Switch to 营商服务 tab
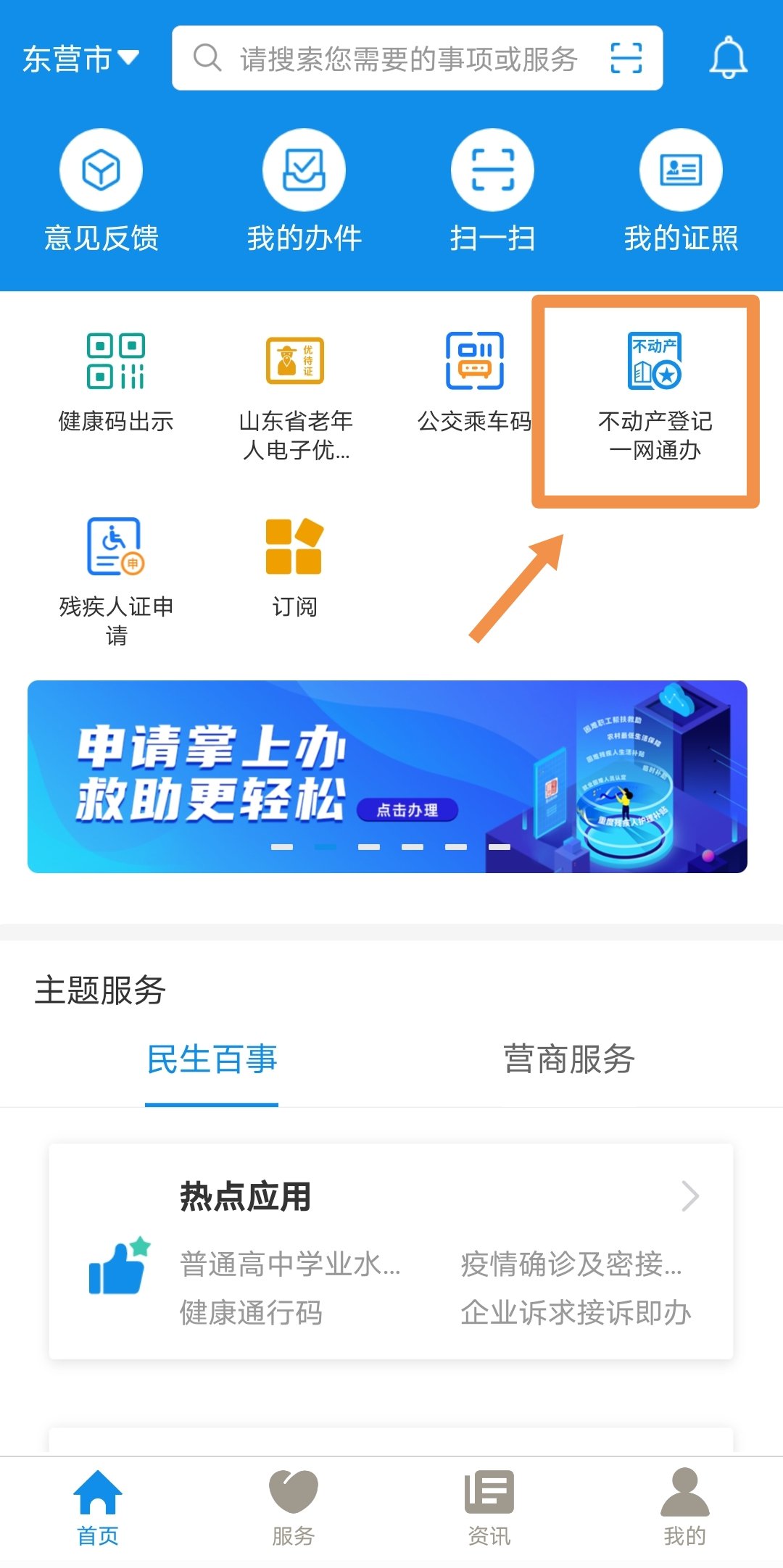Screen dimensions: 783x1568 (569, 1059)
